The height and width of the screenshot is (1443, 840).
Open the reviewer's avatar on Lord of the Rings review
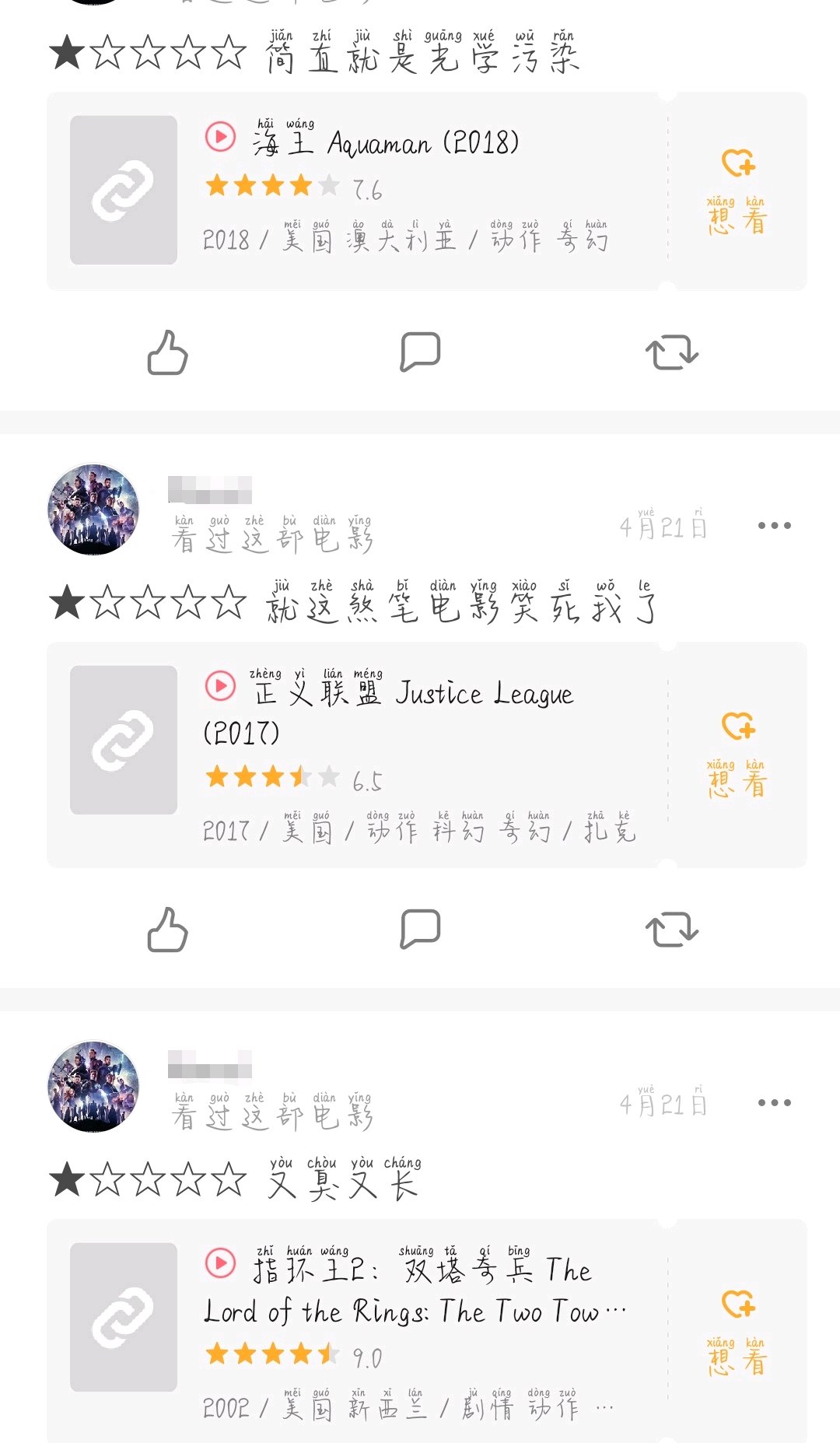[x=94, y=1087]
